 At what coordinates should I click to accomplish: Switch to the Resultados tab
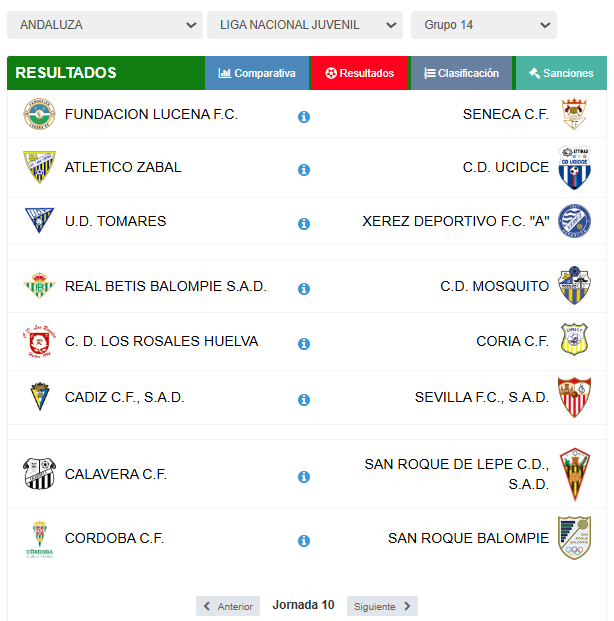(360, 73)
